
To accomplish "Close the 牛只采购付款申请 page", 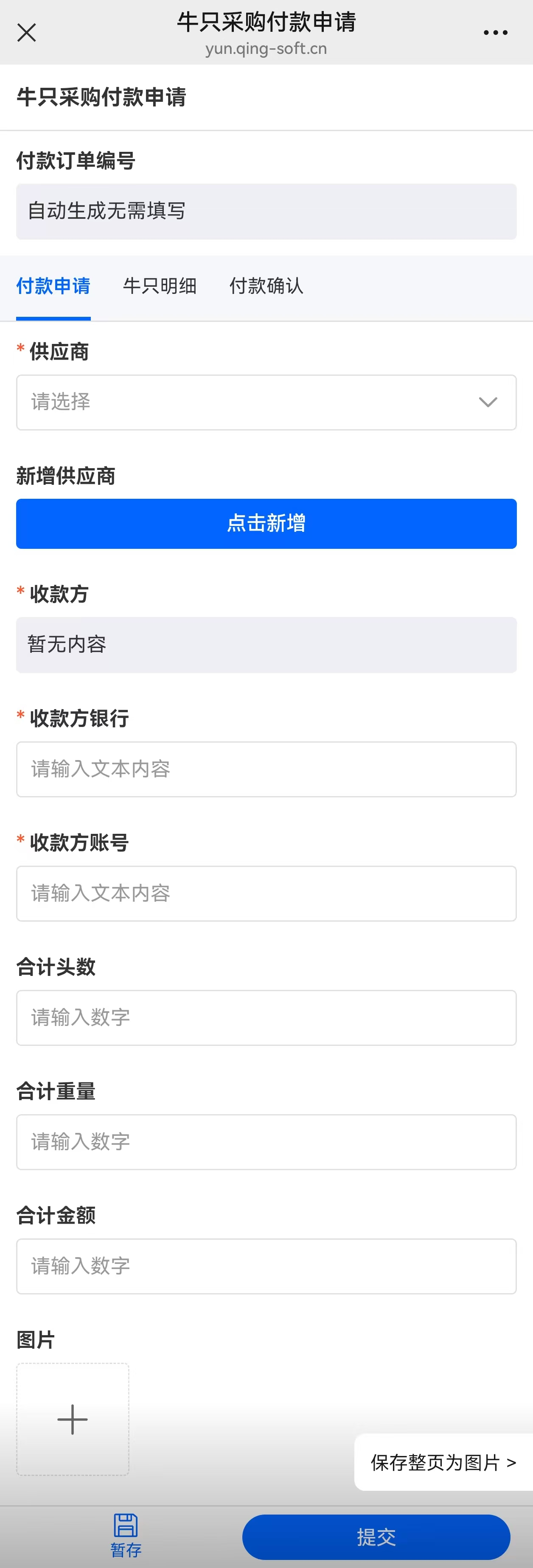I will pos(27,32).
